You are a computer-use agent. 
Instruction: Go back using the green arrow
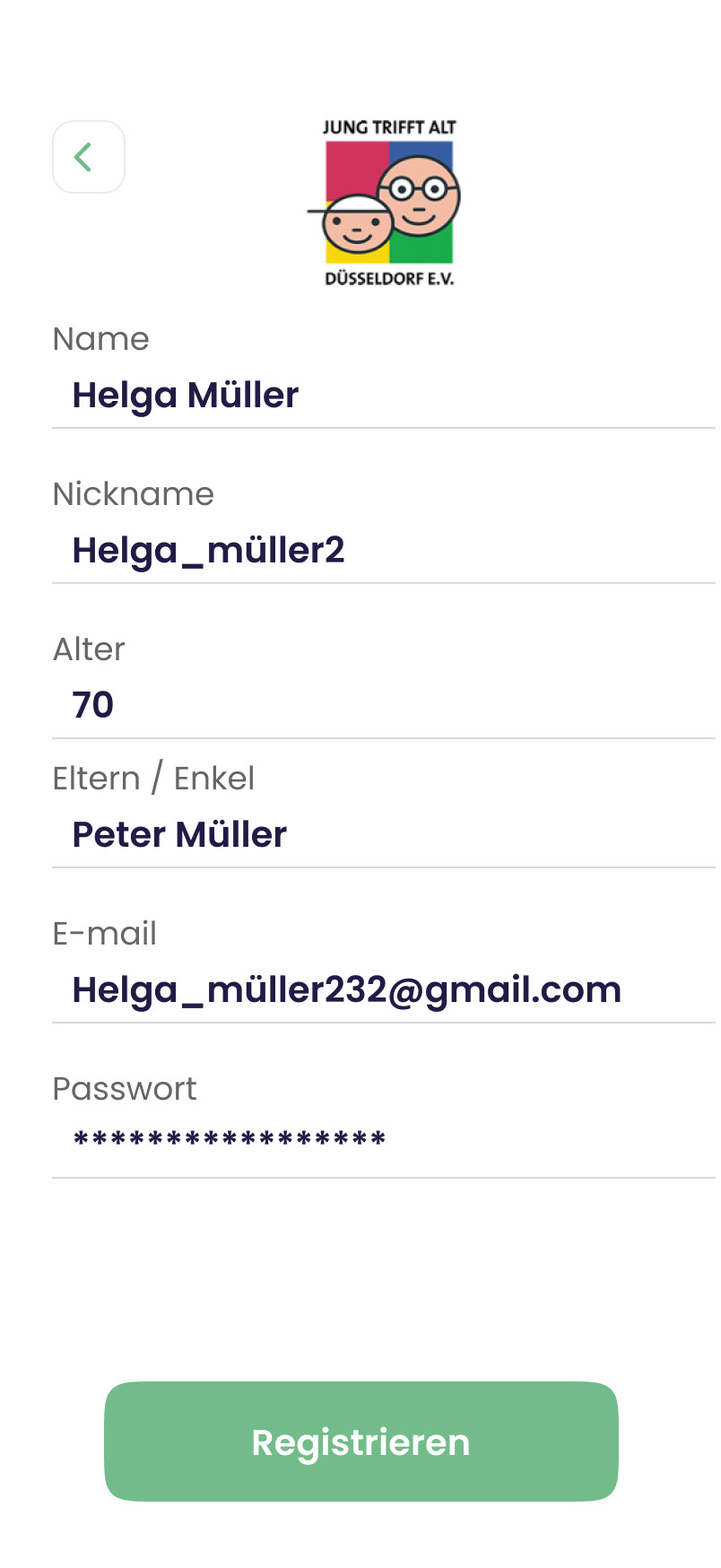click(x=88, y=157)
